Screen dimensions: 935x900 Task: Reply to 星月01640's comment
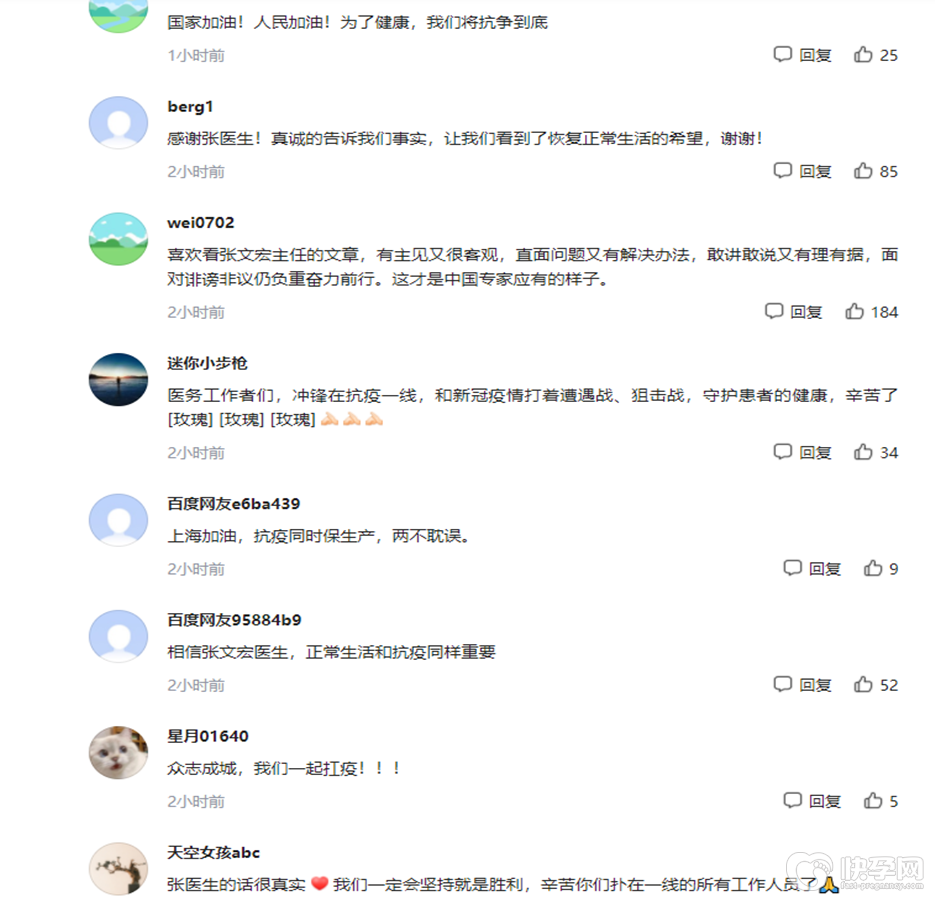[x=812, y=801]
